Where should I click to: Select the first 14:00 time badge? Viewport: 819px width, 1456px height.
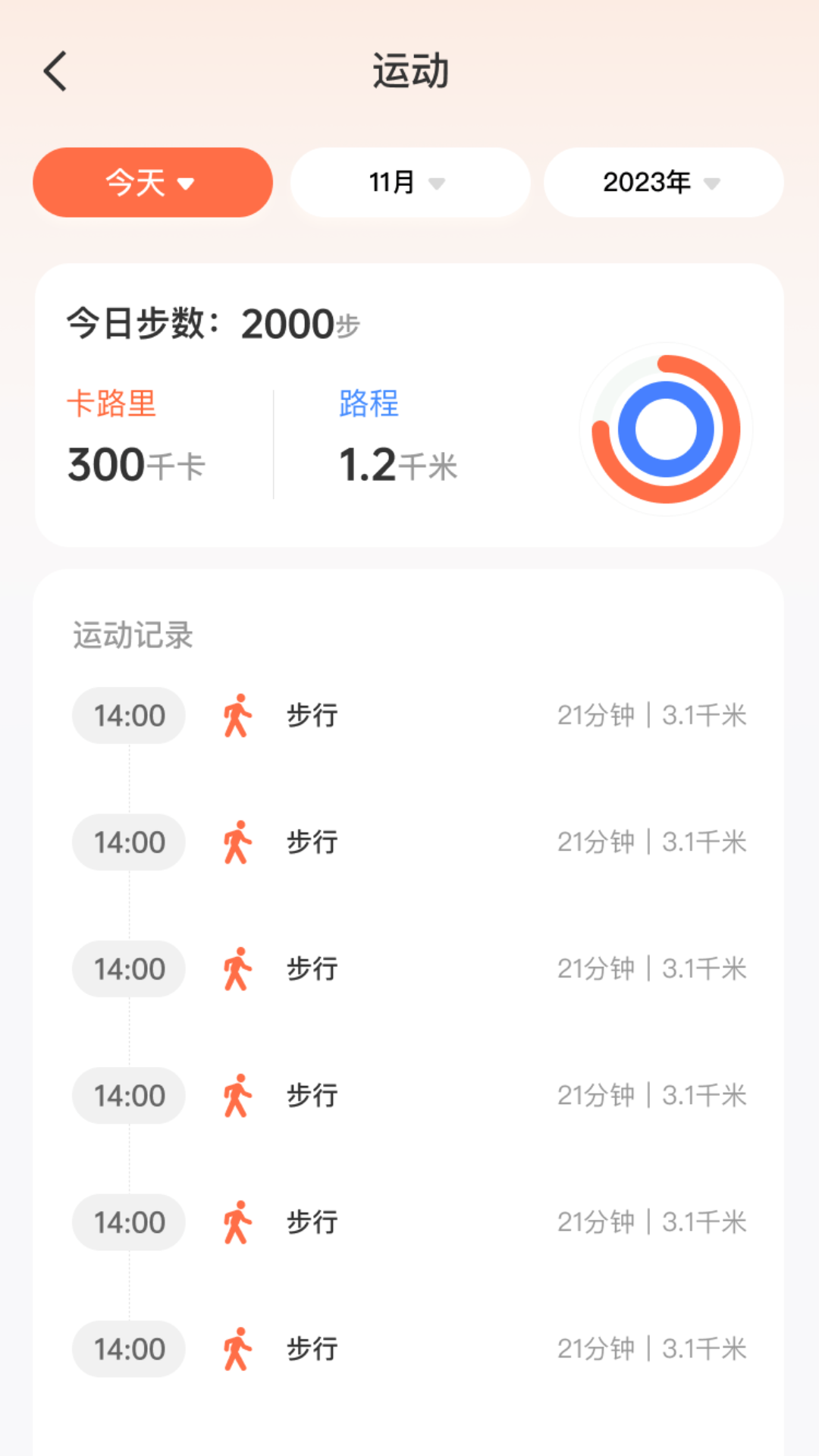click(127, 714)
